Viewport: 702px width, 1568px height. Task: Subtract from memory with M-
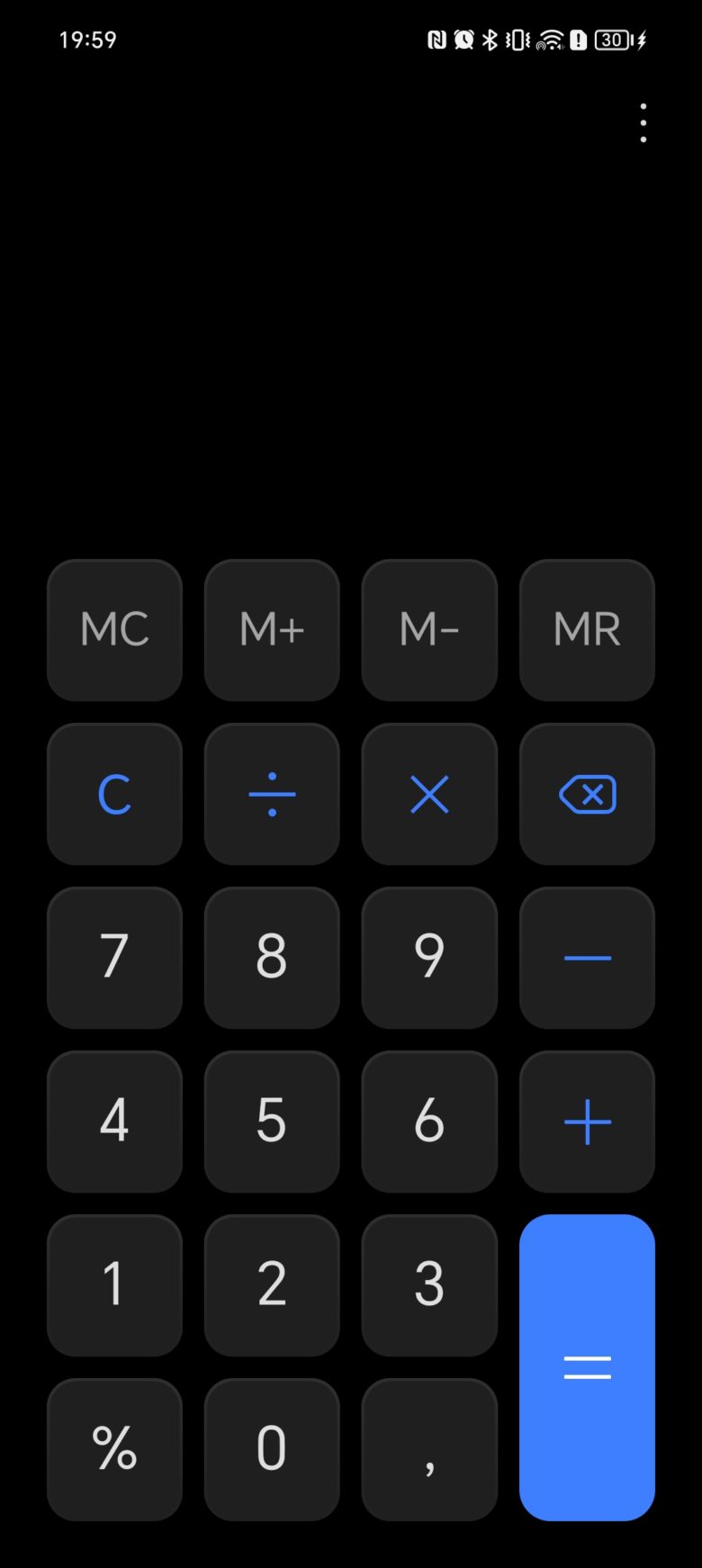click(x=429, y=630)
